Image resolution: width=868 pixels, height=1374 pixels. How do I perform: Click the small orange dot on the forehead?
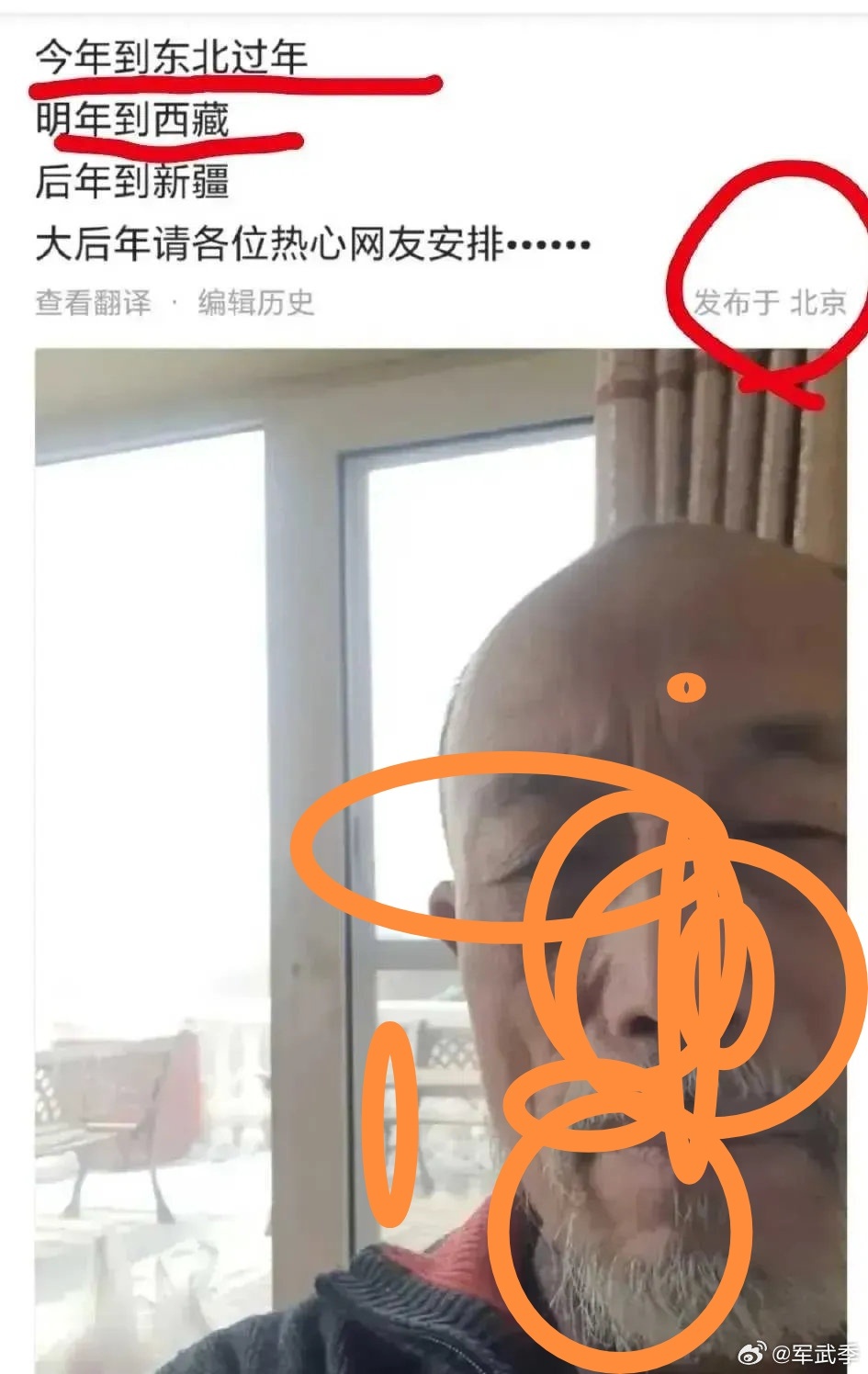[685, 688]
